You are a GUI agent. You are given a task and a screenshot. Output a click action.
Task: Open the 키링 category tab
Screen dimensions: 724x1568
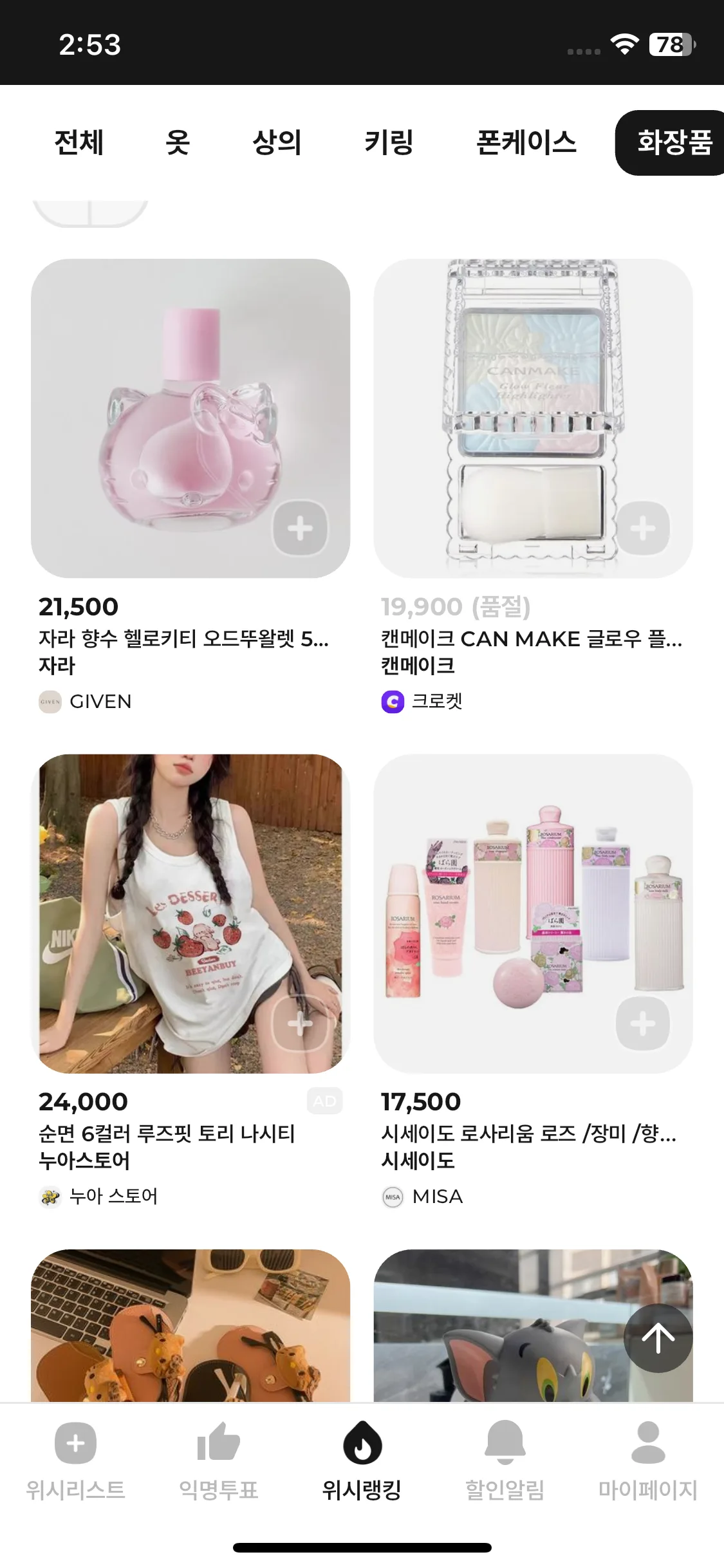pyautogui.click(x=388, y=142)
